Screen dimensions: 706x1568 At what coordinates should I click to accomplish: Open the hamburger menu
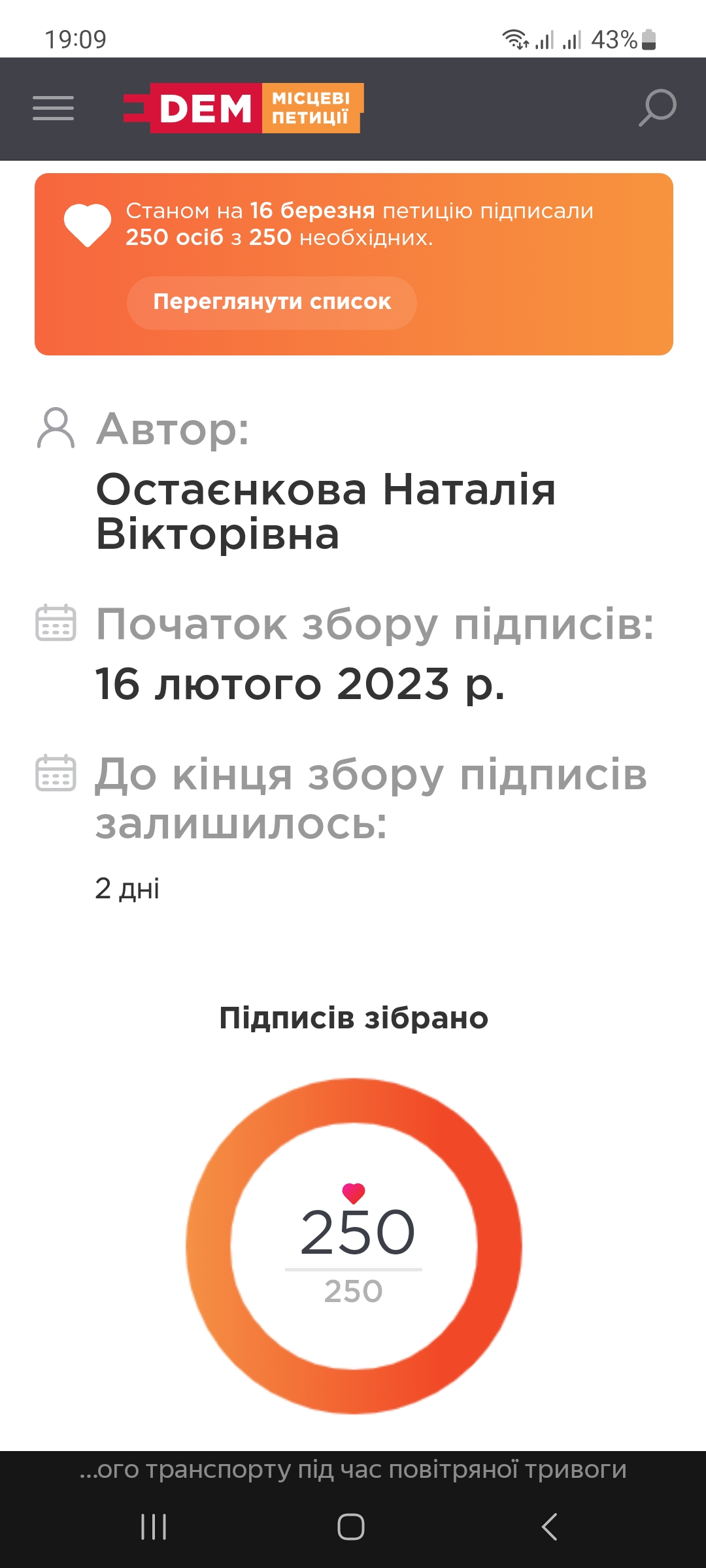click(53, 108)
